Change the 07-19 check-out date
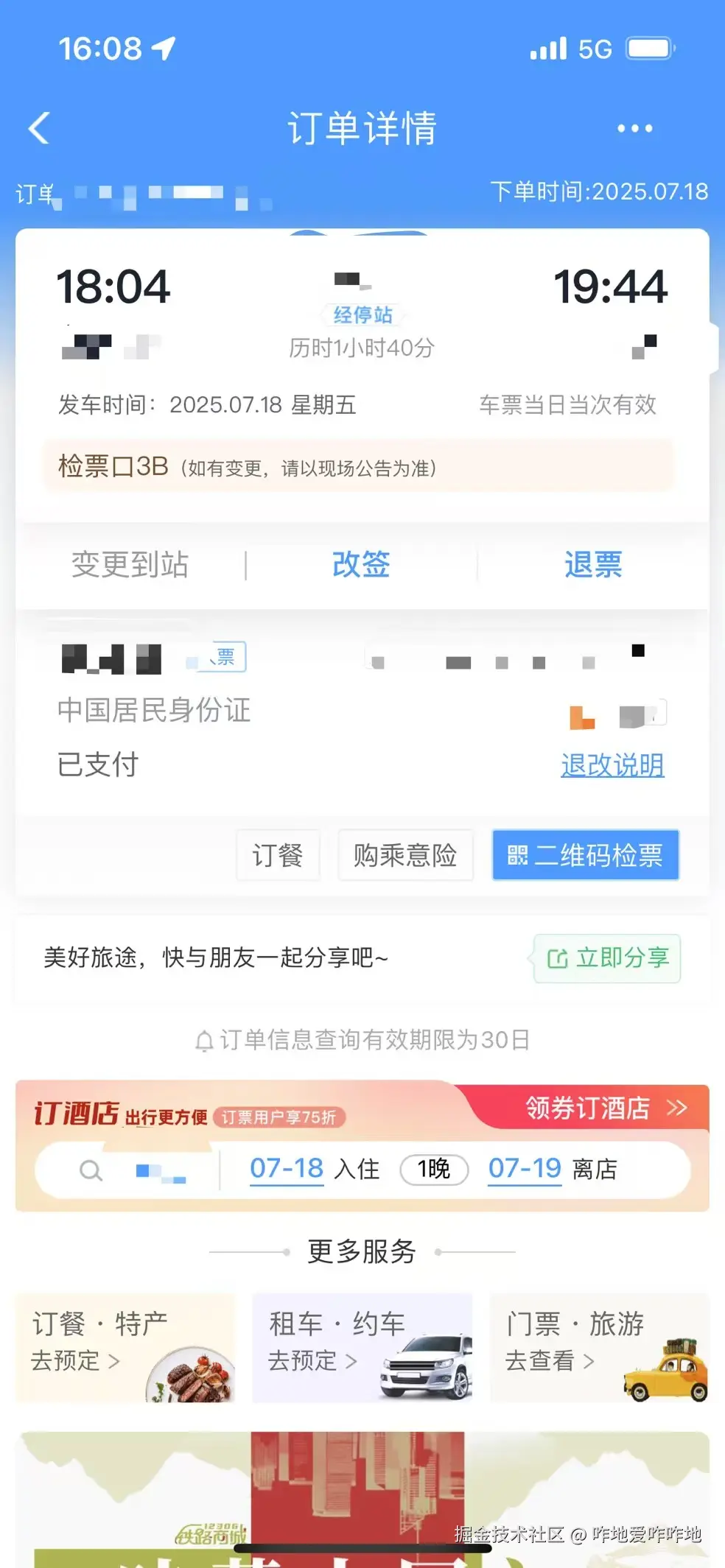 pyautogui.click(x=525, y=1169)
